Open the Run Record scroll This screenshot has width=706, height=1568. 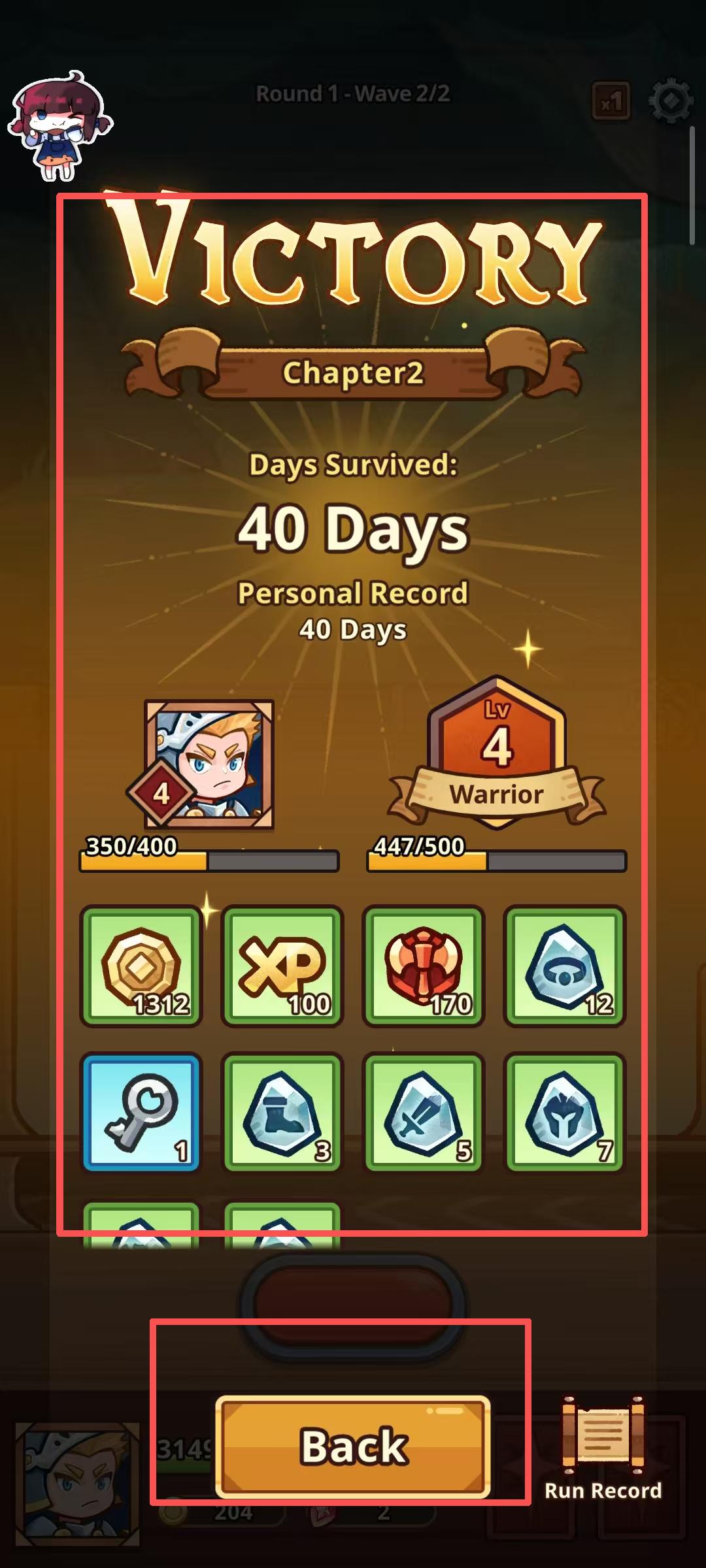(x=603, y=1446)
